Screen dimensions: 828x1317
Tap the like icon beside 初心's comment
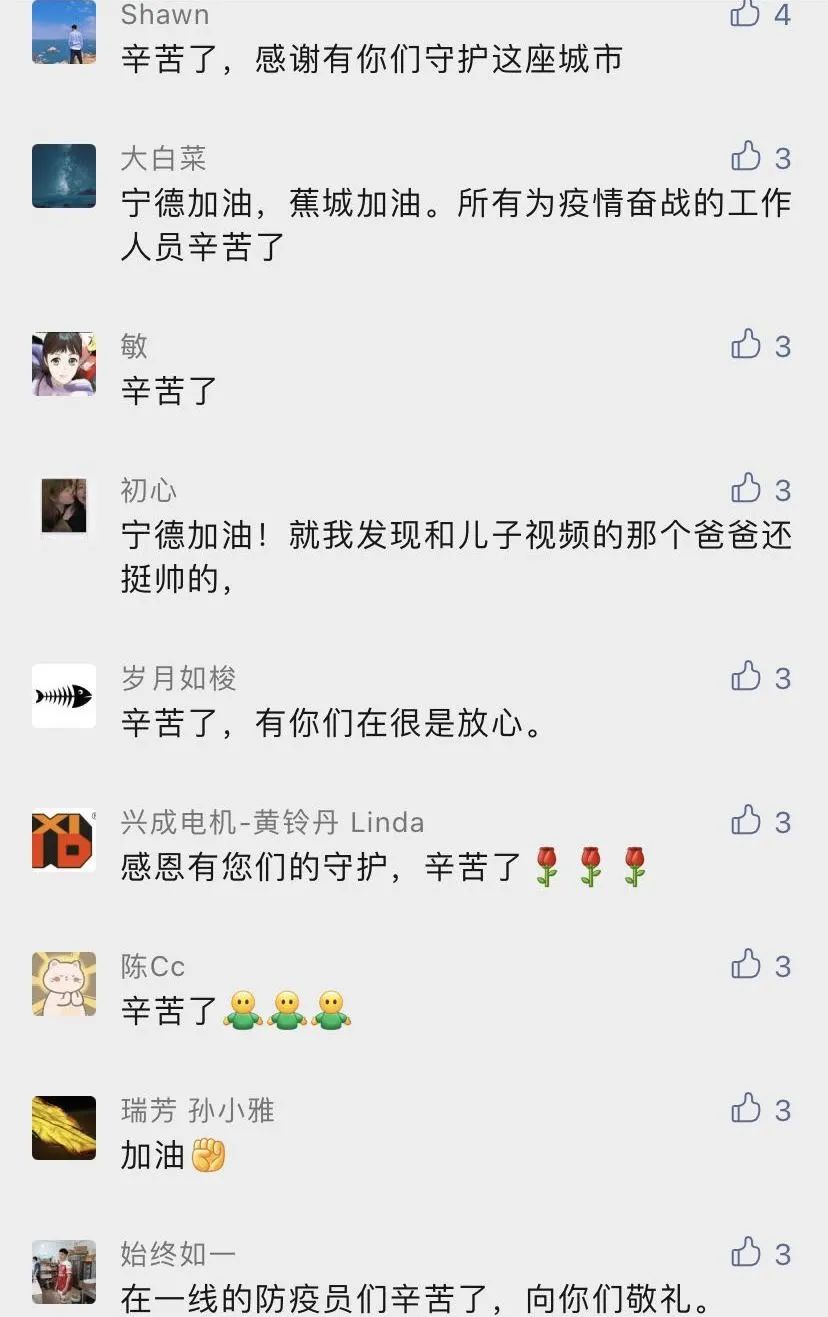click(x=746, y=490)
